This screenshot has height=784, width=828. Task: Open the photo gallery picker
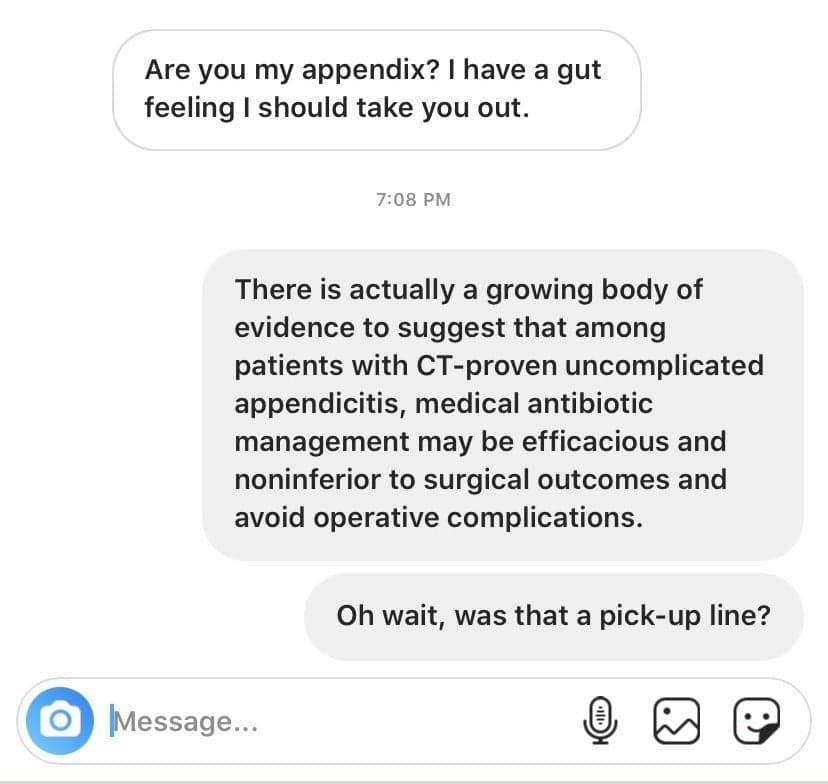[x=676, y=720]
